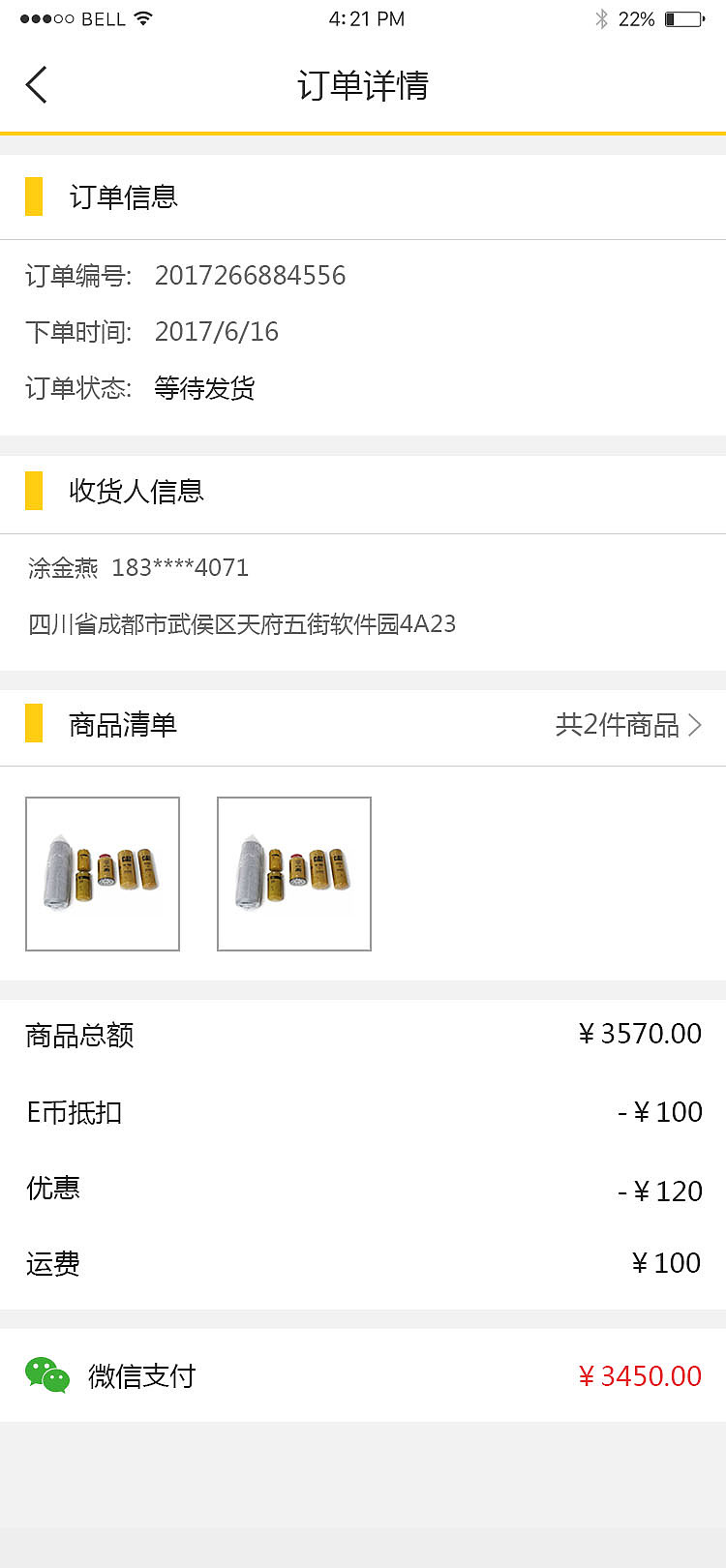The width and height of the screenshot is (726, 1568).
Task: Tap the yellow marker beside 商品清单
Action: pos(32,724)
